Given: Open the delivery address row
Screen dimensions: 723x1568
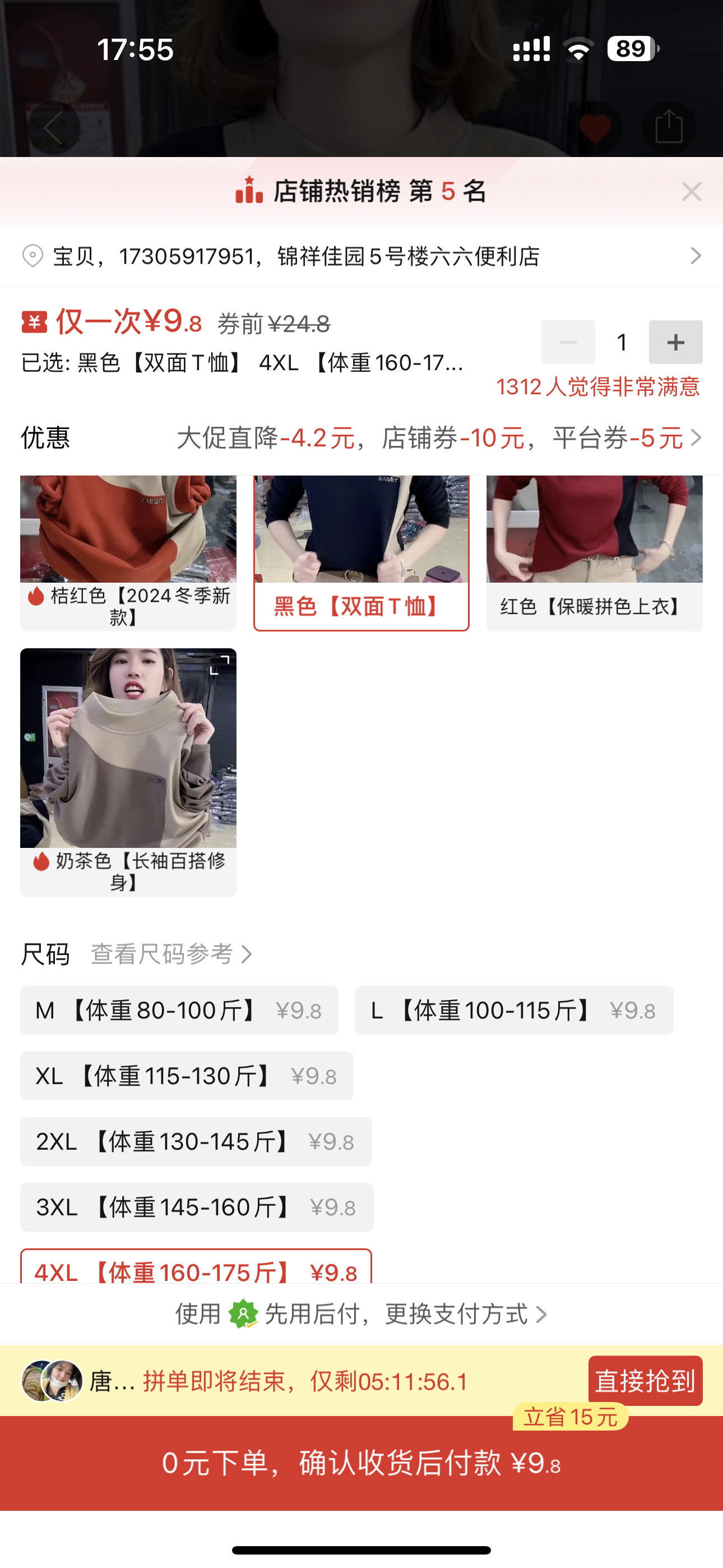Looking at the screenshot, I should click(361, 256).
